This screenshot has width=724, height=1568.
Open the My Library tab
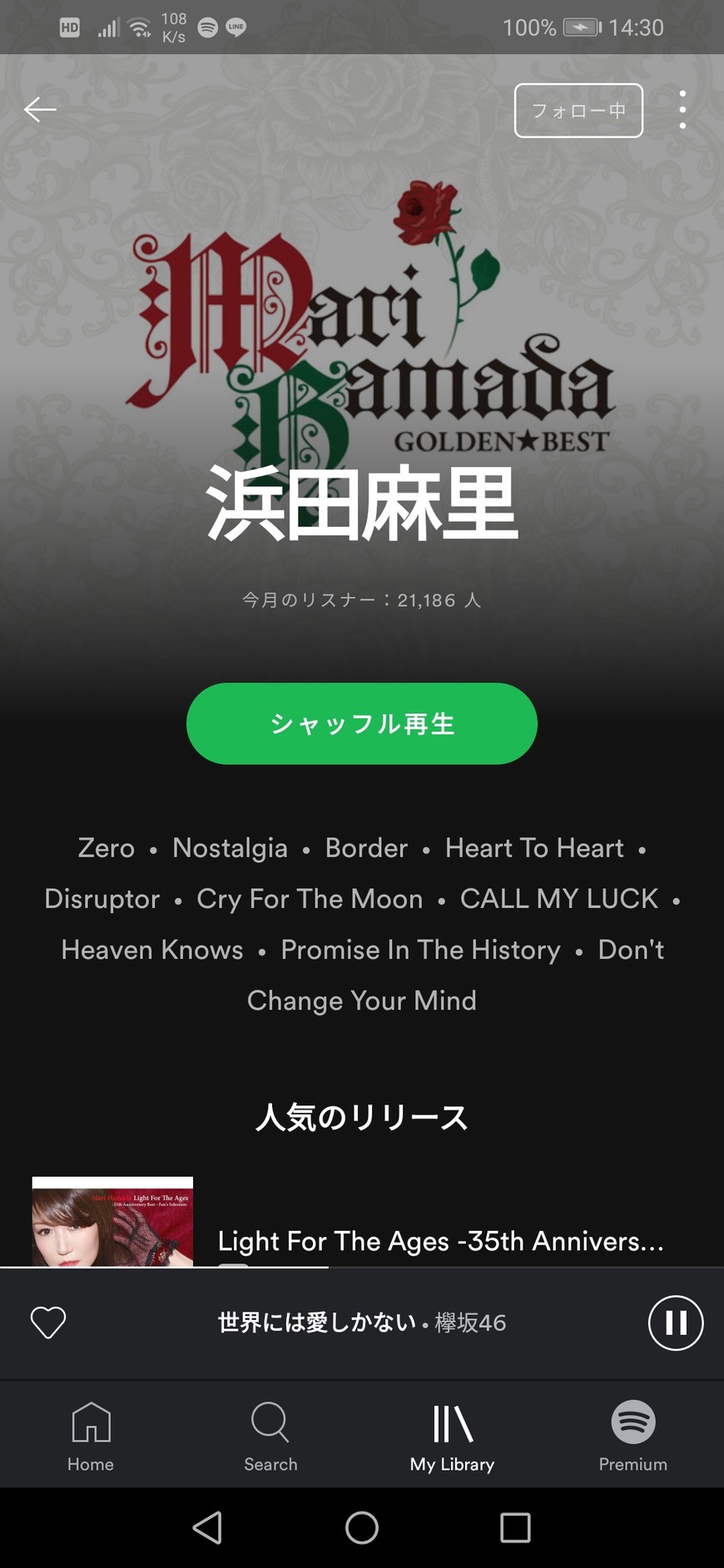pyautogui.click(x=452, y=1436)
